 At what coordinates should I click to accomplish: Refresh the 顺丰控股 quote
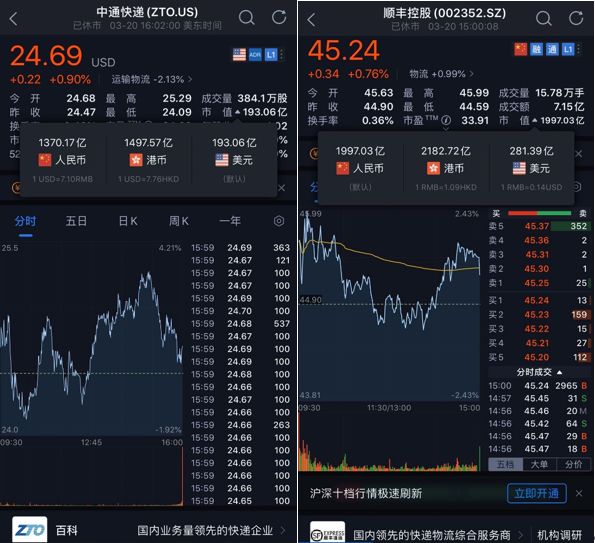(x=576, y=18)
